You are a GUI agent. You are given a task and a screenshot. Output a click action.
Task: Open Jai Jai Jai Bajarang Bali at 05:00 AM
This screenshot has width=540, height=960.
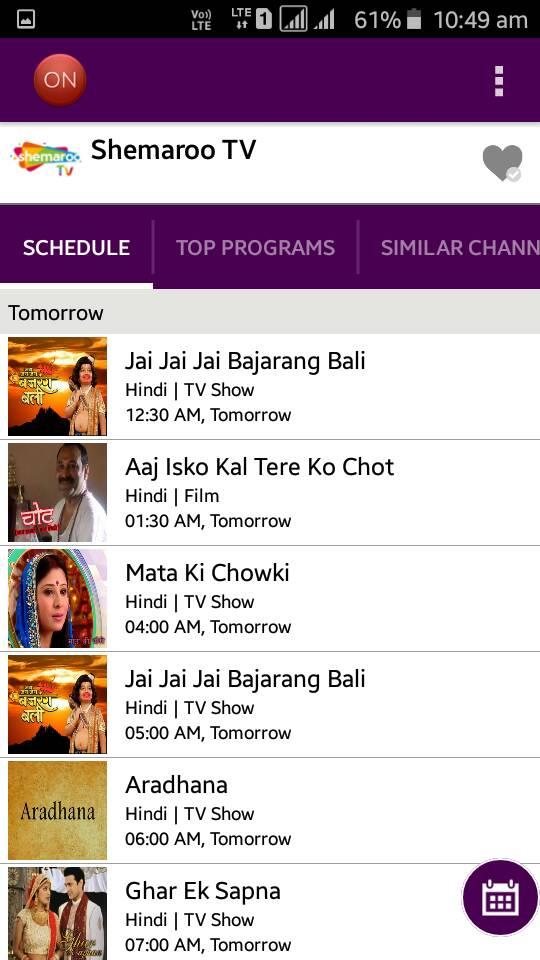(270, 704)
